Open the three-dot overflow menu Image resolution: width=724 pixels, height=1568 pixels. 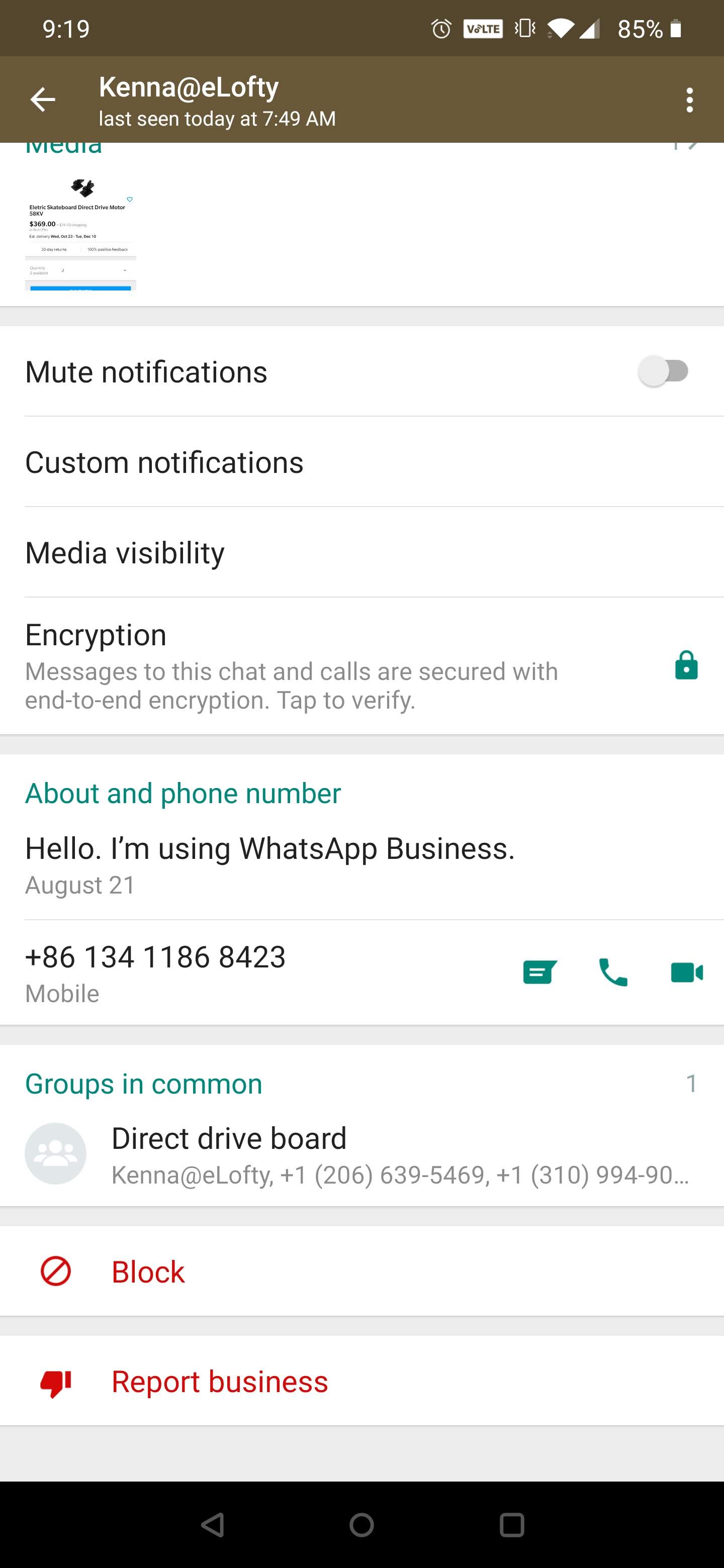point(689,100)
